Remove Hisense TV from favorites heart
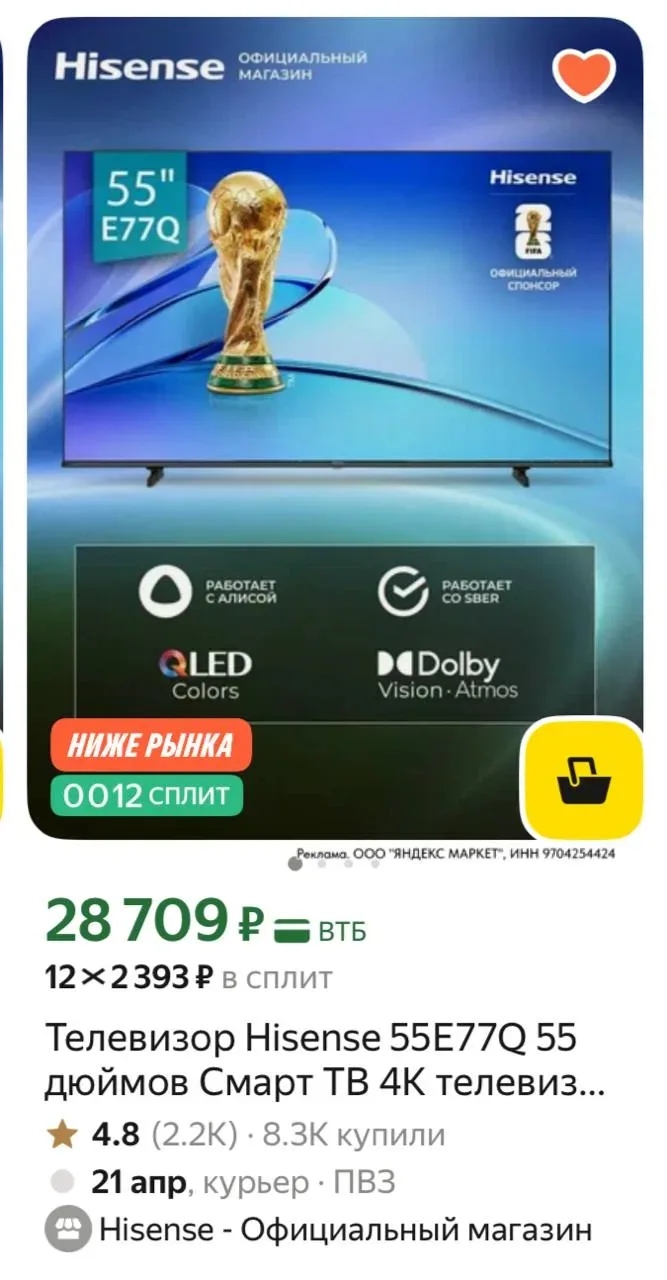The width and height of the screenshot is (667, 1280). tap(583, 73)
